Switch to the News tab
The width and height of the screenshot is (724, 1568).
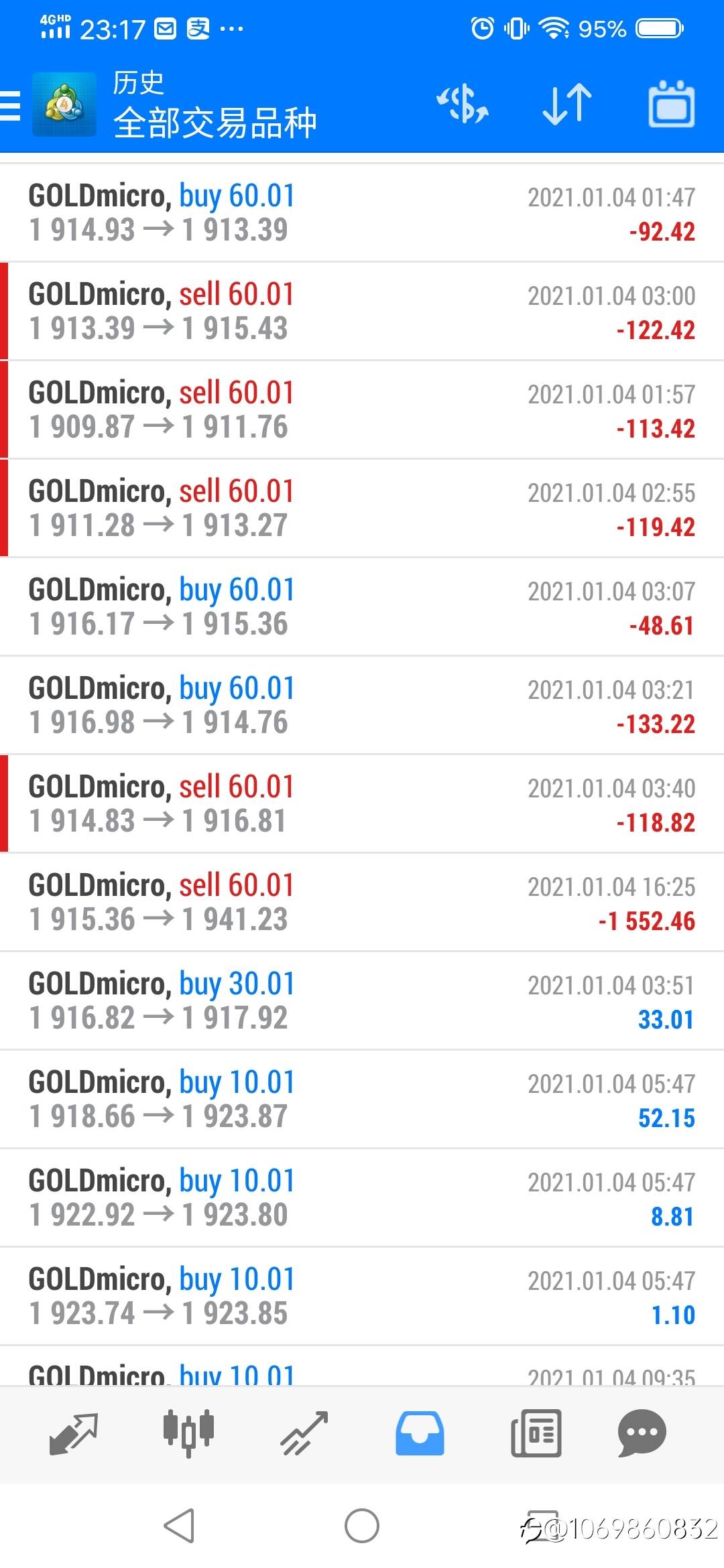coord(536,1433)
